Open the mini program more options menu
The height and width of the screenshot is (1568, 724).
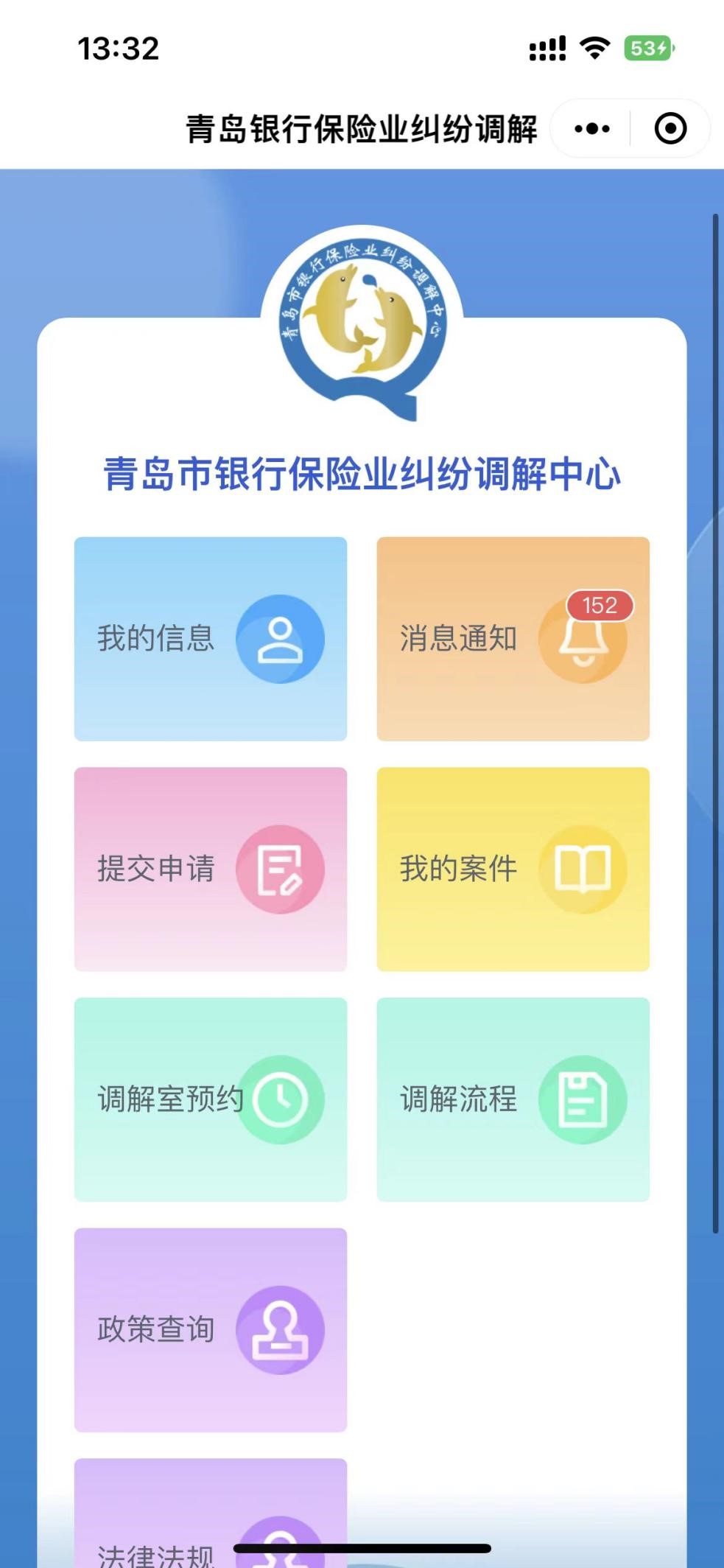click(591, 129)
